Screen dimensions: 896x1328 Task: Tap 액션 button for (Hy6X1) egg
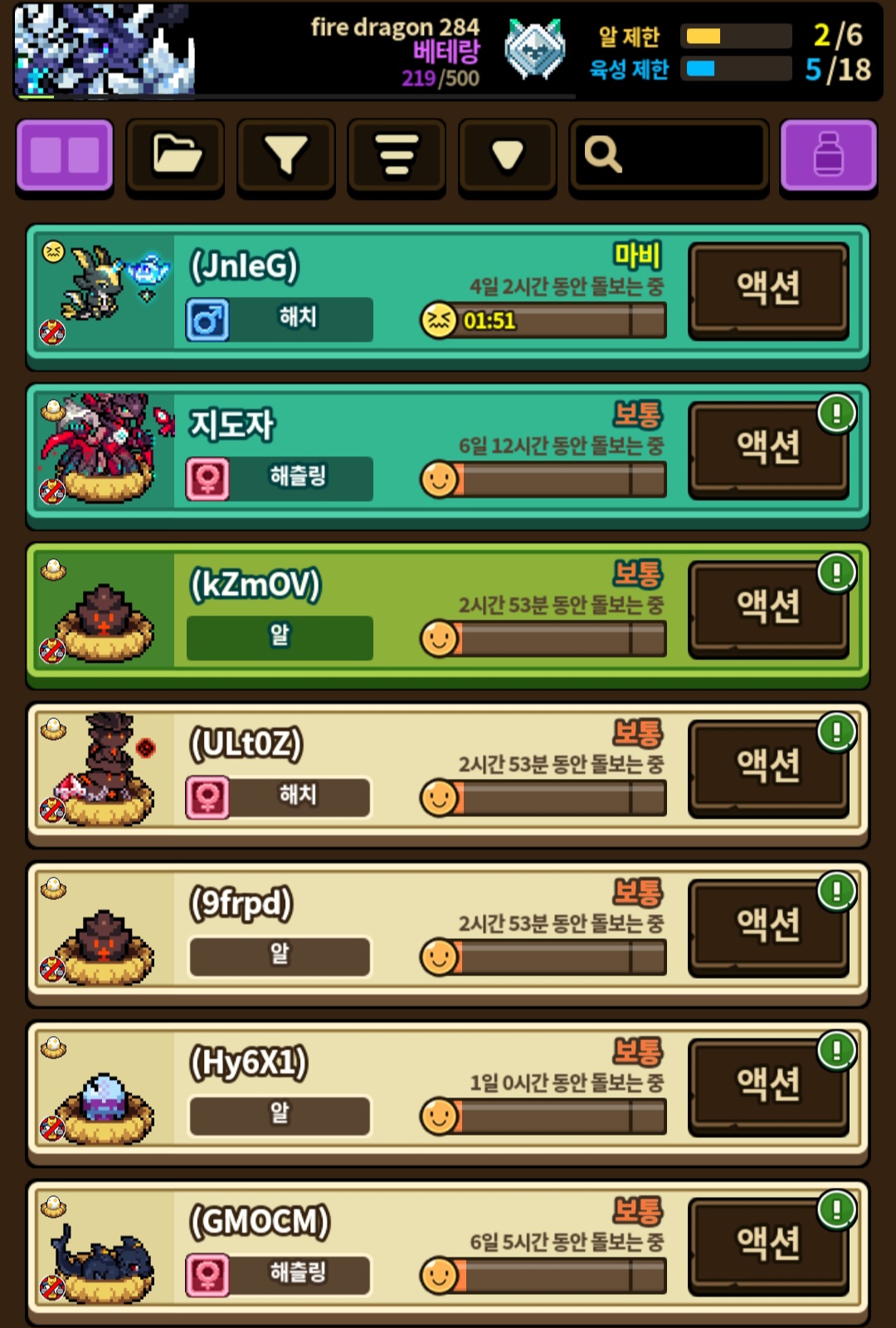(x=768, y=1085)
